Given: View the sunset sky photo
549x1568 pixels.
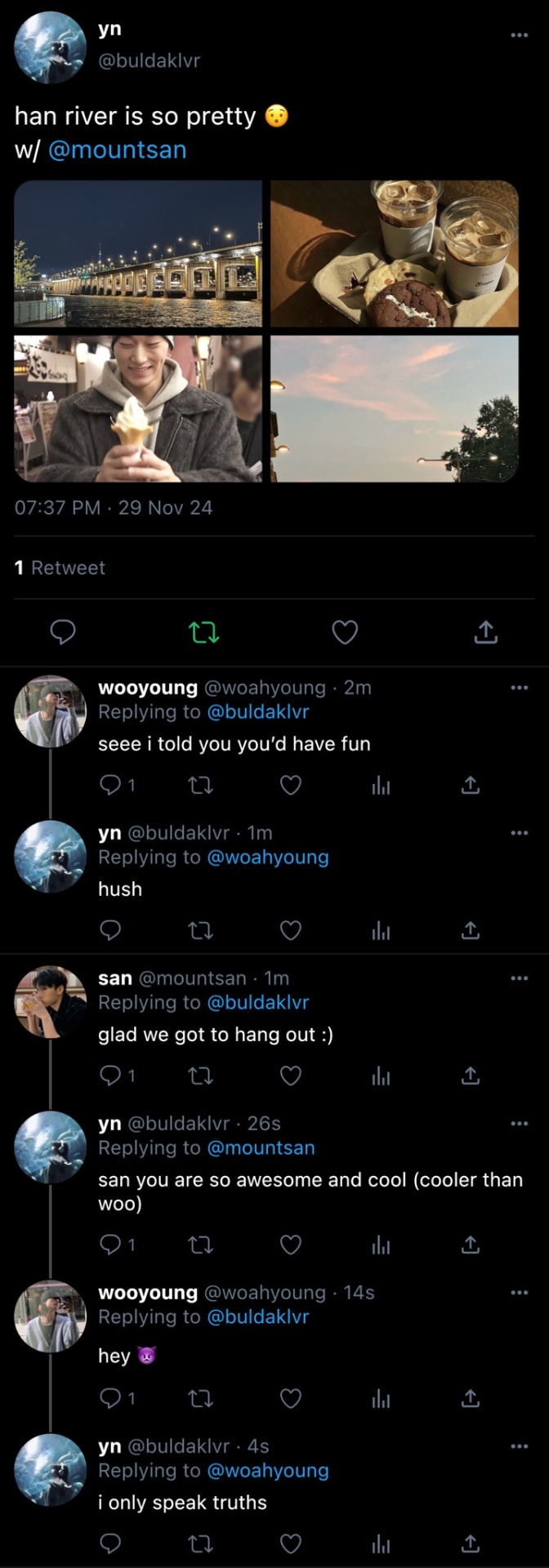Looking at the screenshot, I should [x=395, y=408].
